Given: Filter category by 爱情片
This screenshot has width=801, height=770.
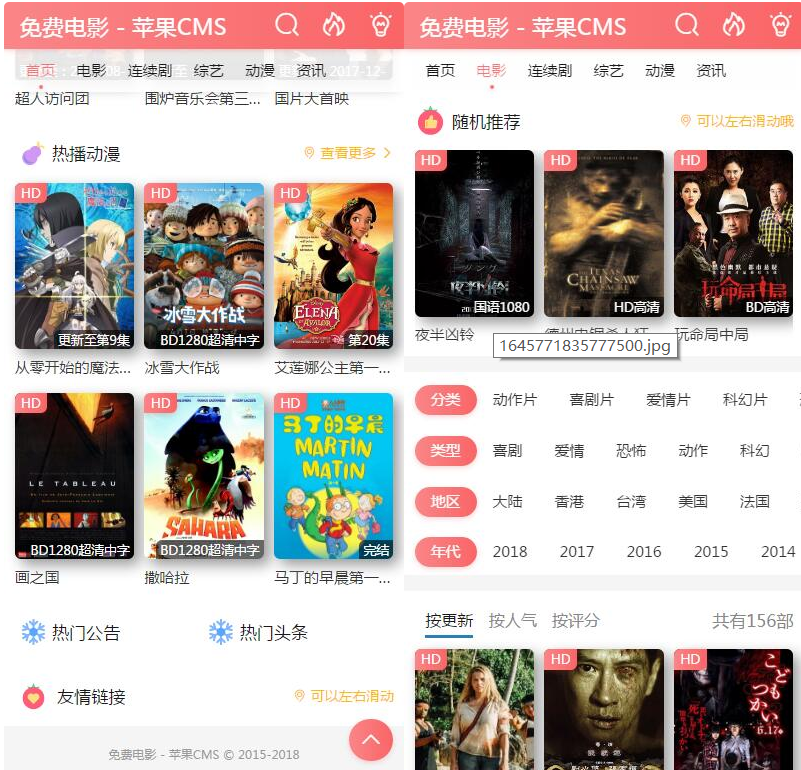Looking at the screenshot, I should click(668, 400).
